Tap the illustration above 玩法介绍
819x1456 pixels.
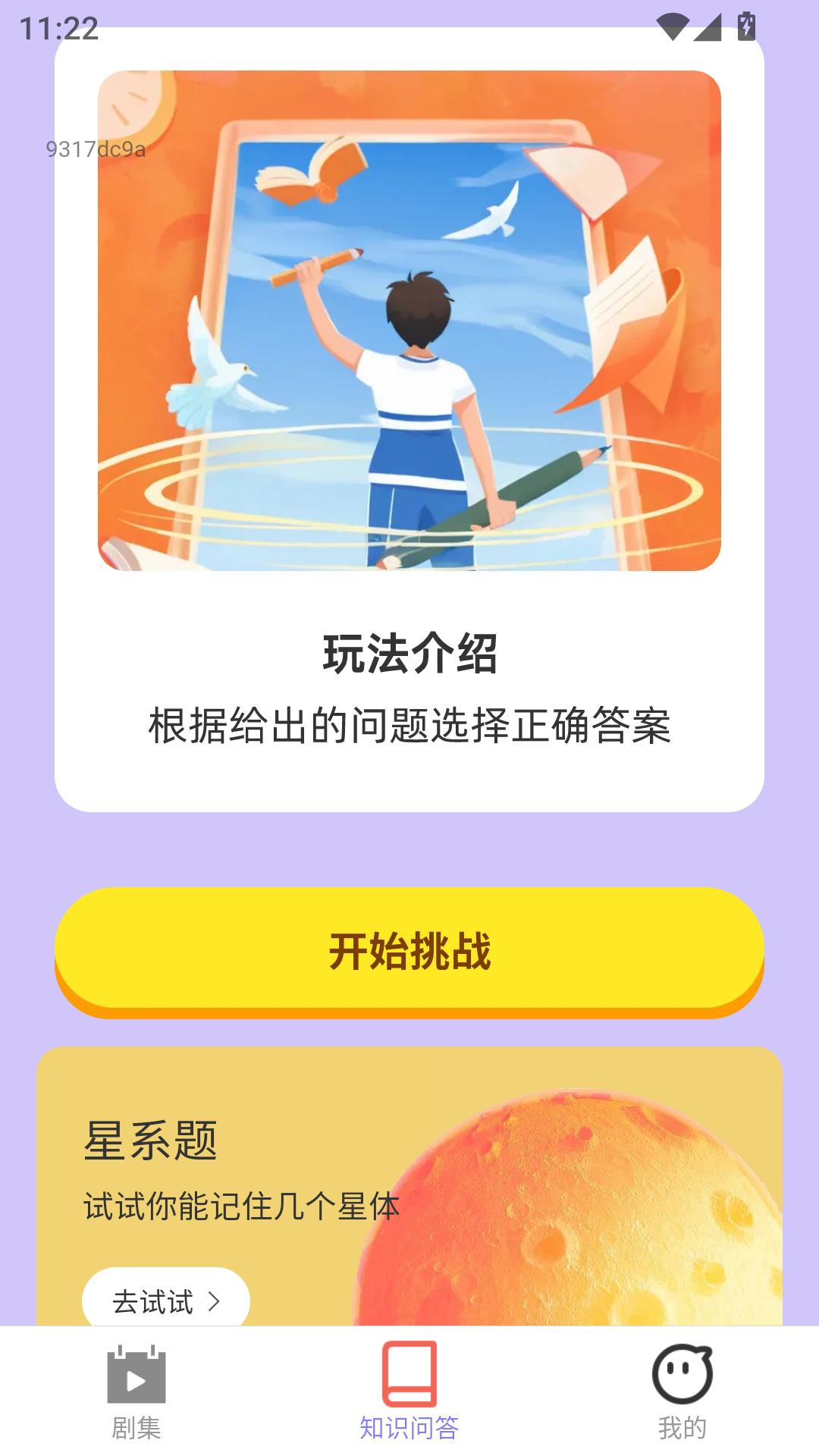[409, 322]
